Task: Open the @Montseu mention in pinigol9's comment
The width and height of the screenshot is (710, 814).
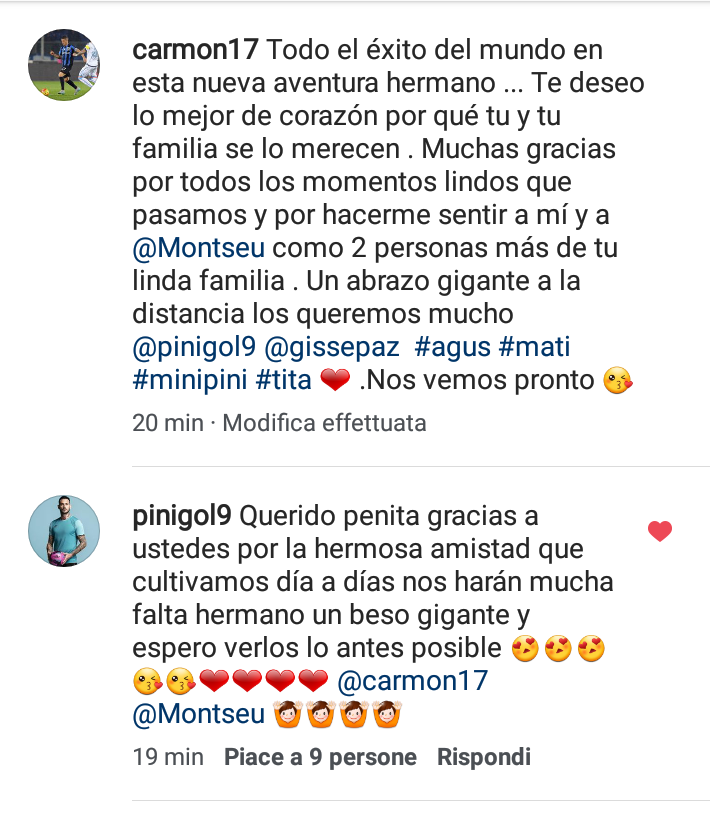Action: point(198,714)
